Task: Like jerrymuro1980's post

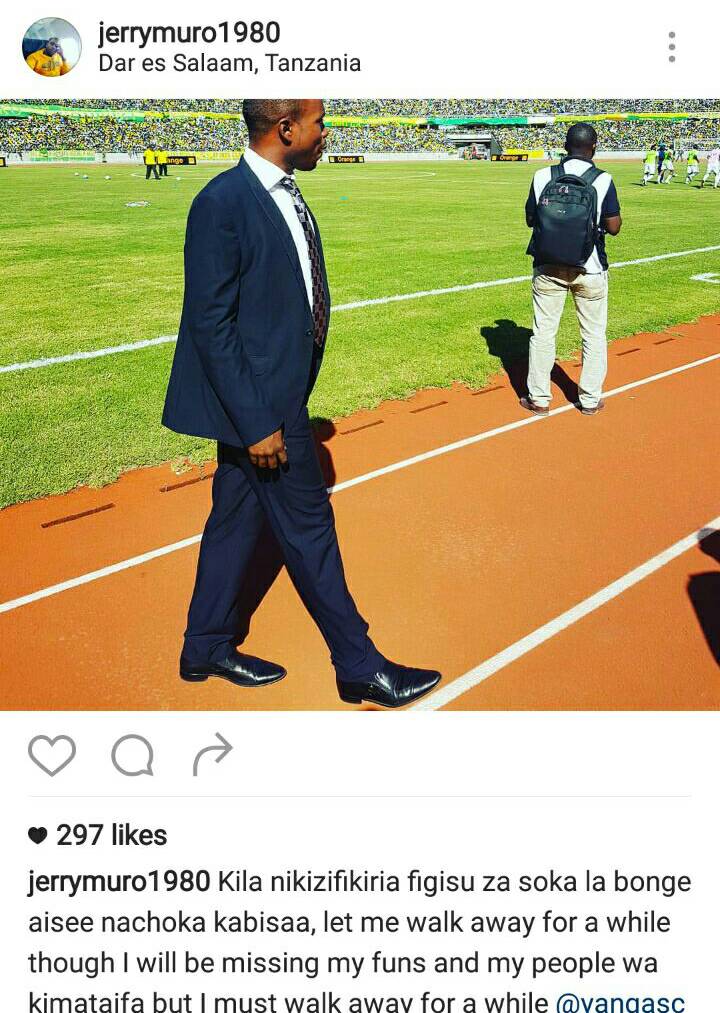Action: click(52, 755)
